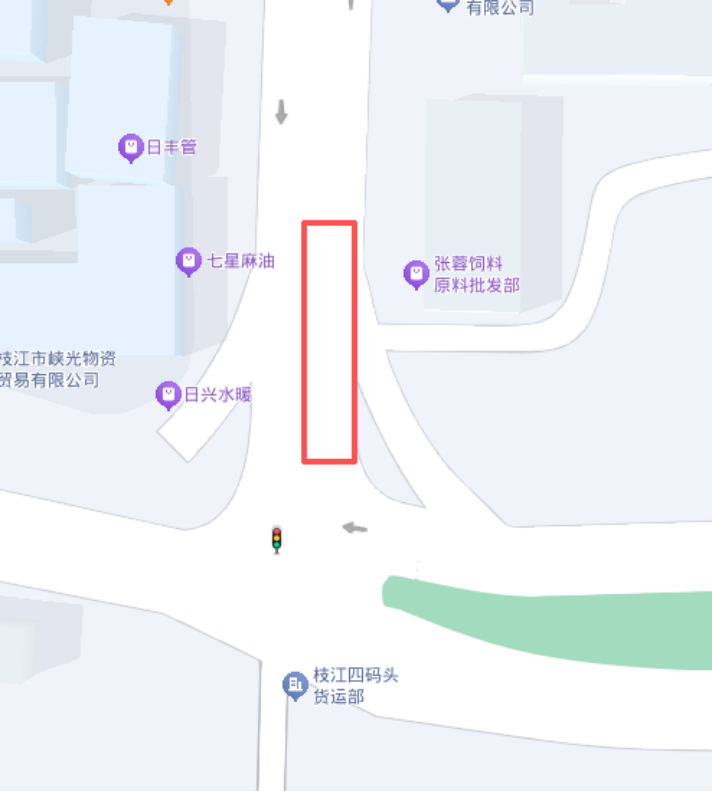Select the 日丰管 map marker

click(130, 148)
